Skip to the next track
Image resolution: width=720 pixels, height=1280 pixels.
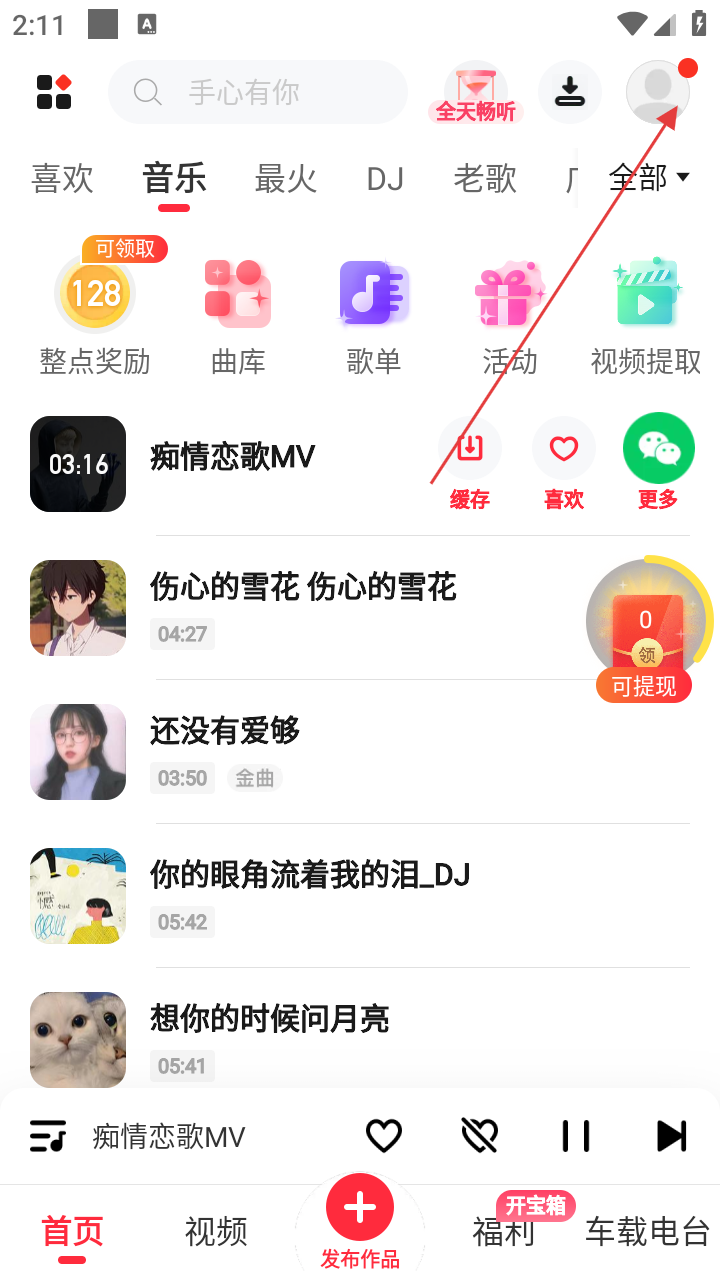671,1136
